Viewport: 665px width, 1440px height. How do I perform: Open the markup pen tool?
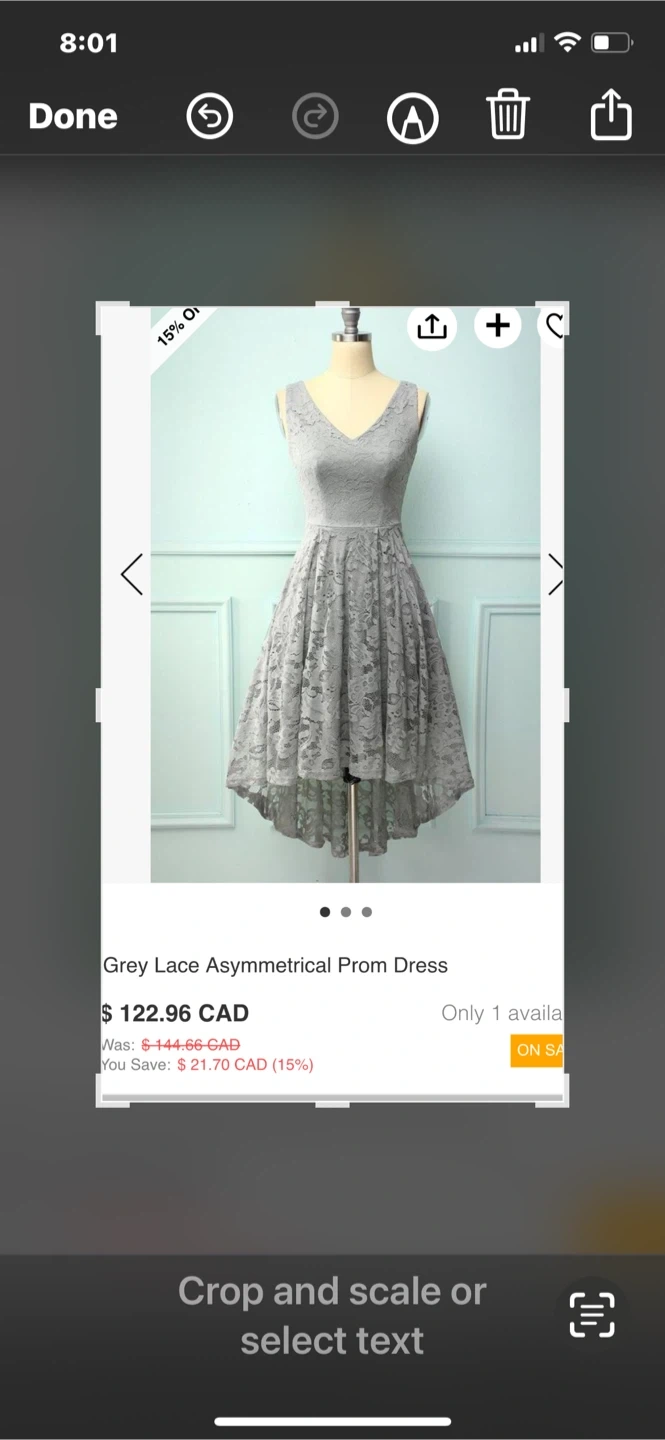[x=412, y=117]
